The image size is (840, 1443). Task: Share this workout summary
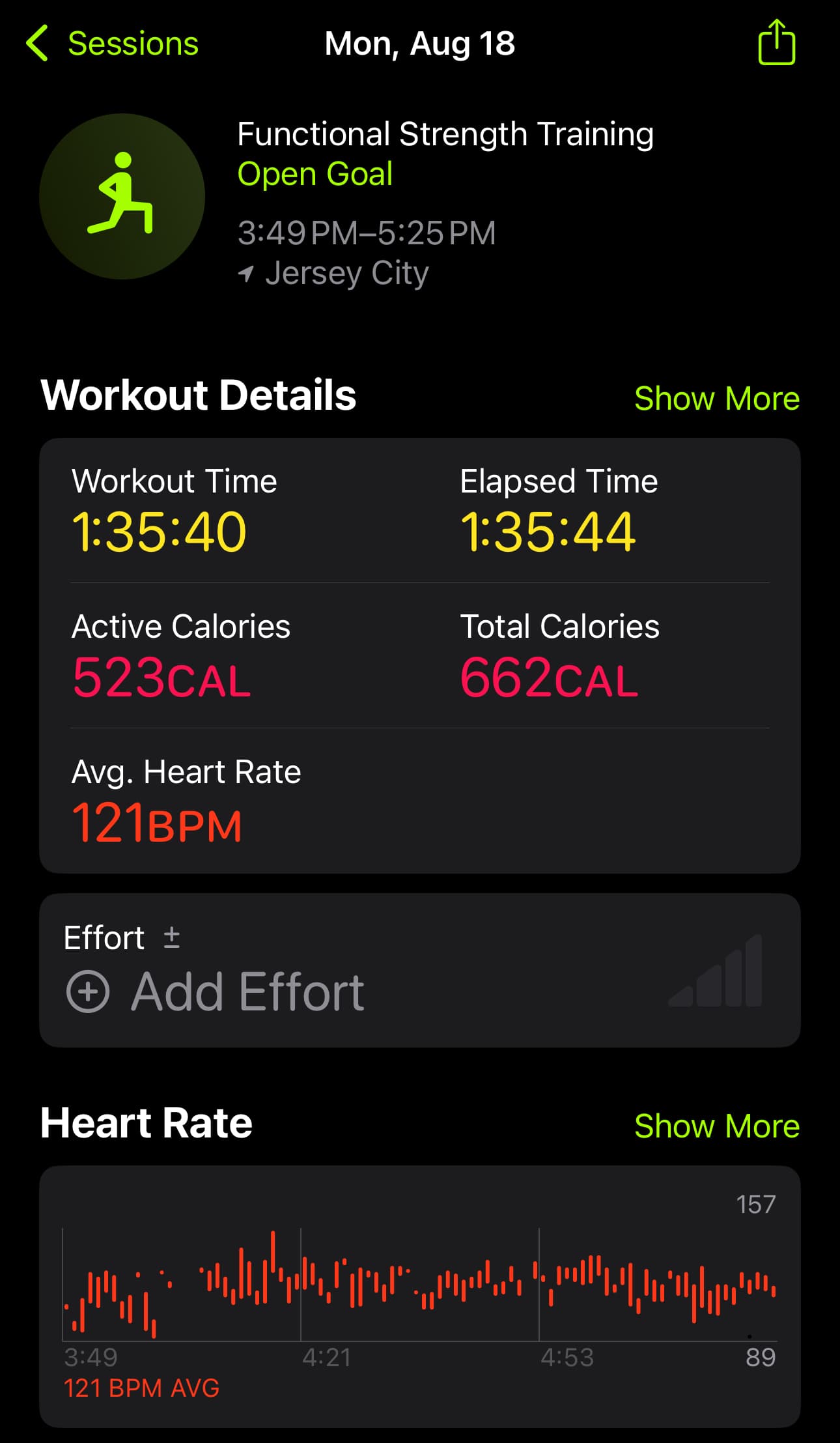(776, 42)
